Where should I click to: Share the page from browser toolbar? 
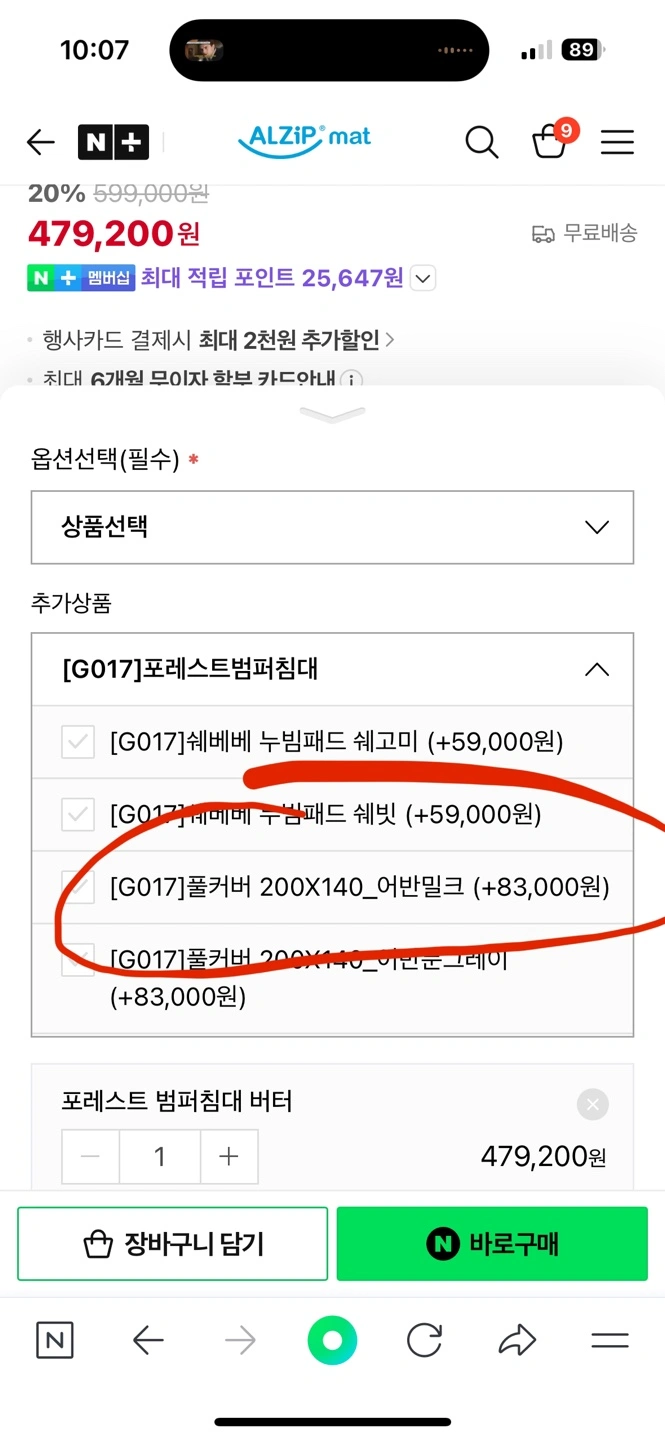coord(517,1341)
